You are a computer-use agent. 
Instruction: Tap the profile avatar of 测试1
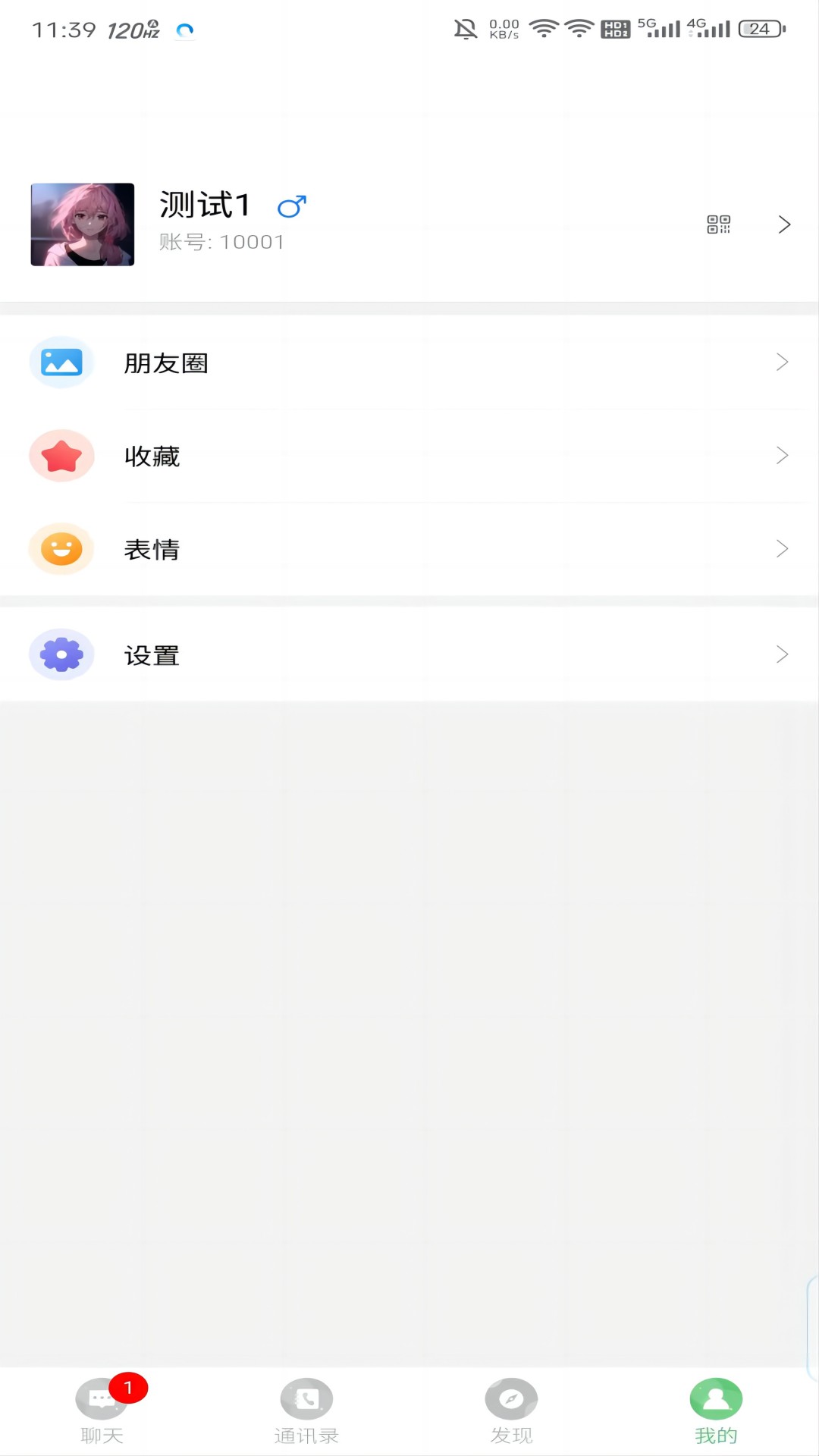[83, 224]
